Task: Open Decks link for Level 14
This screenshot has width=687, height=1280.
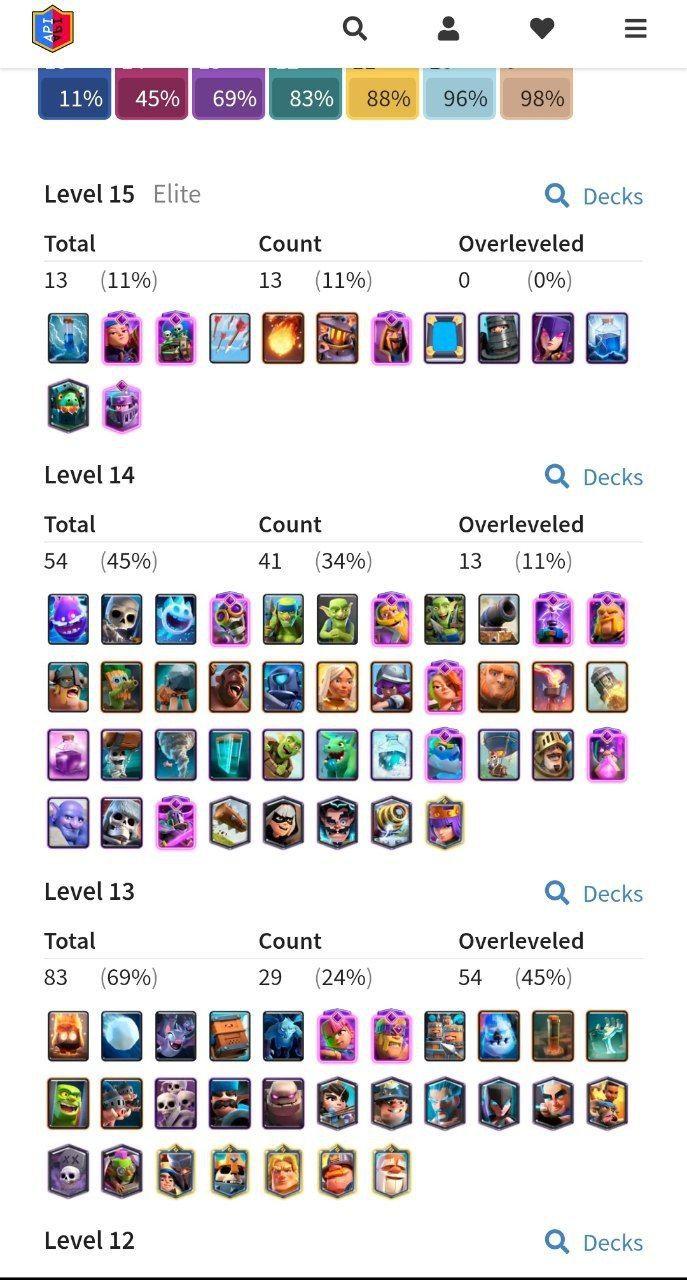Action: pyautogui.click(x=594, y=477)
